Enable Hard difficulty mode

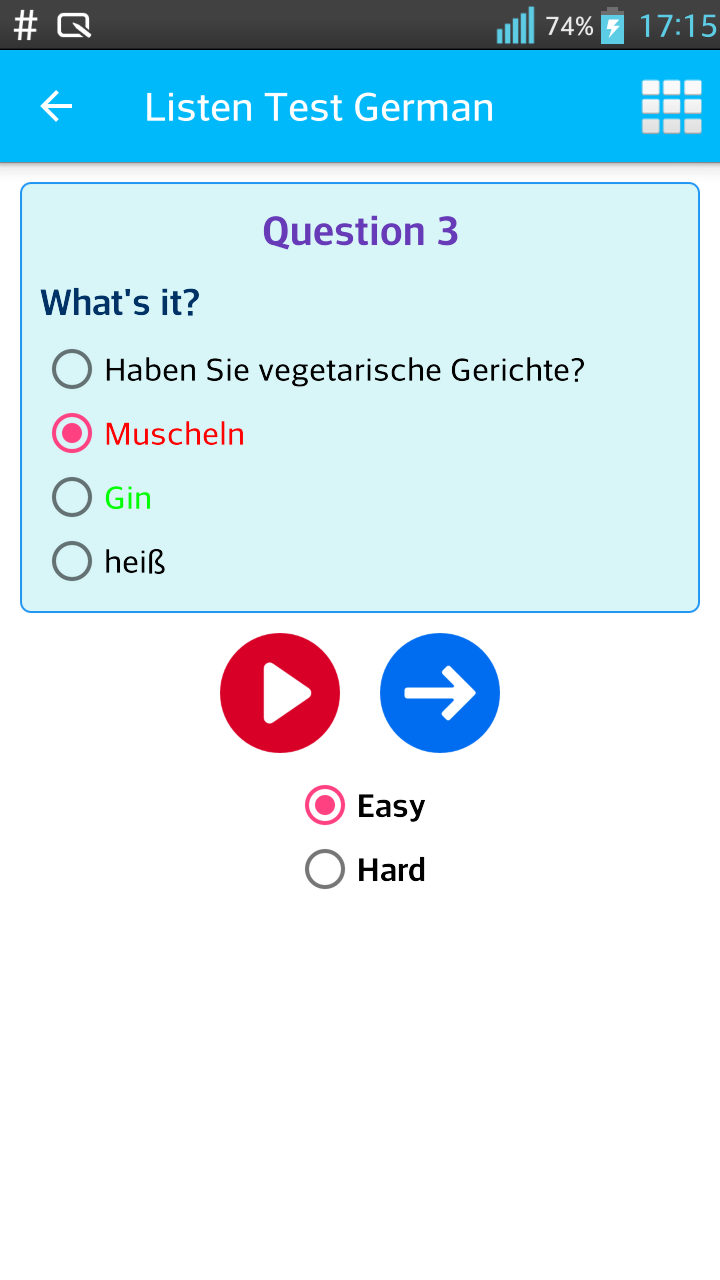(x=324, y=869)
